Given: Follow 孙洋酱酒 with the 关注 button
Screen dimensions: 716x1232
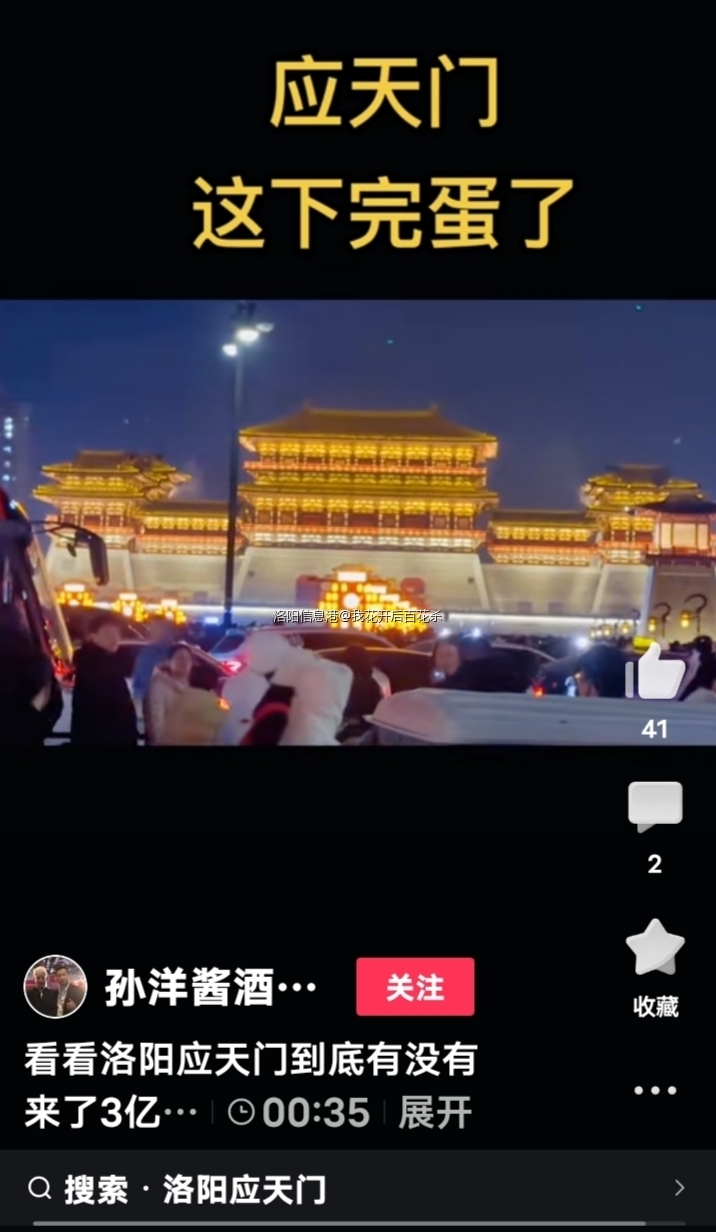Looking at the screenshot, I should (415, 987).
